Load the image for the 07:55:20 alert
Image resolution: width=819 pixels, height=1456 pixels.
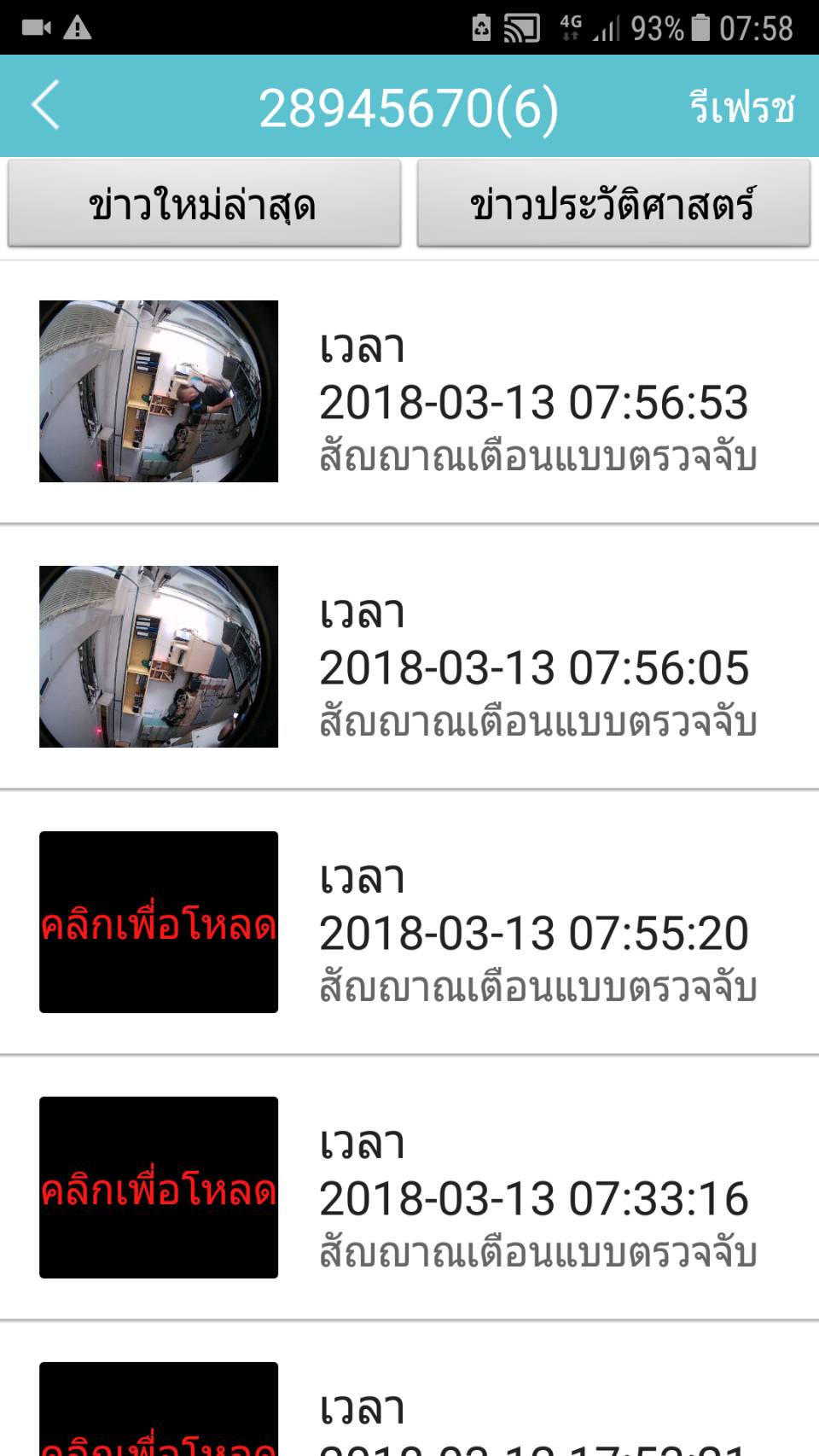159,922
